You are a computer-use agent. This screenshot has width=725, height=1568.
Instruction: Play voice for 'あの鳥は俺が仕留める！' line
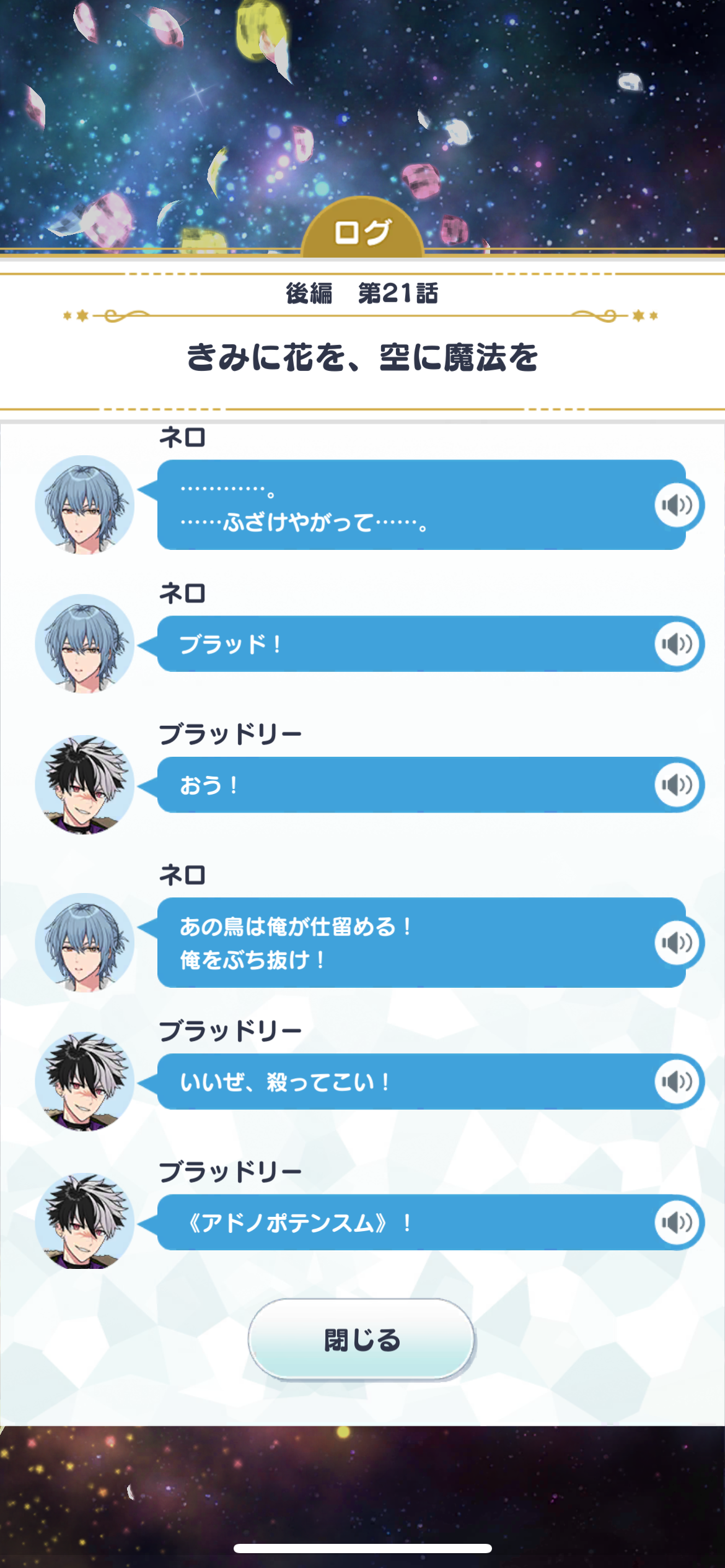[677, 943]
